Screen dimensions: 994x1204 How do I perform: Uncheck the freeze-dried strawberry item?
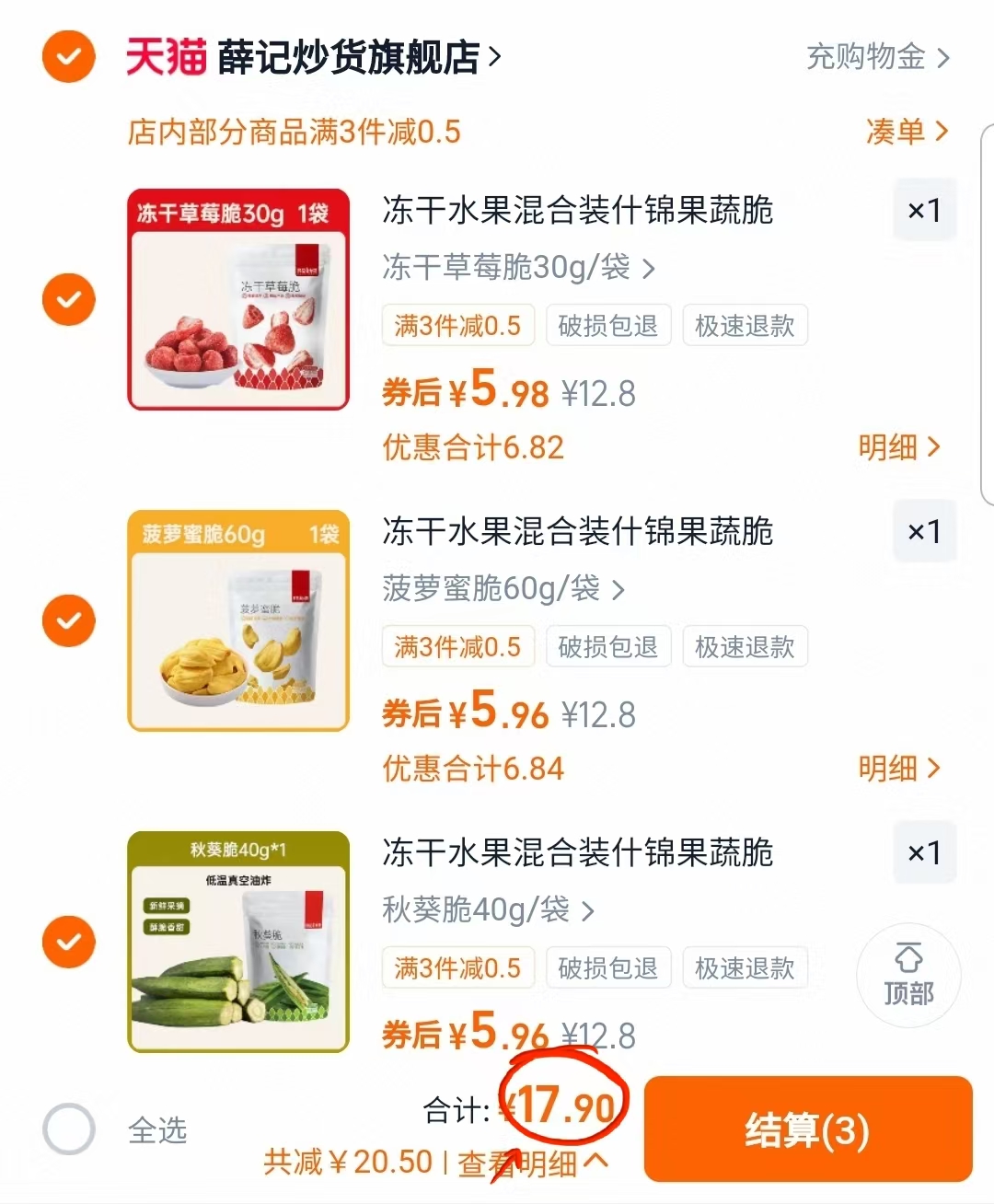pyautogui.click(x=68, y=299)
